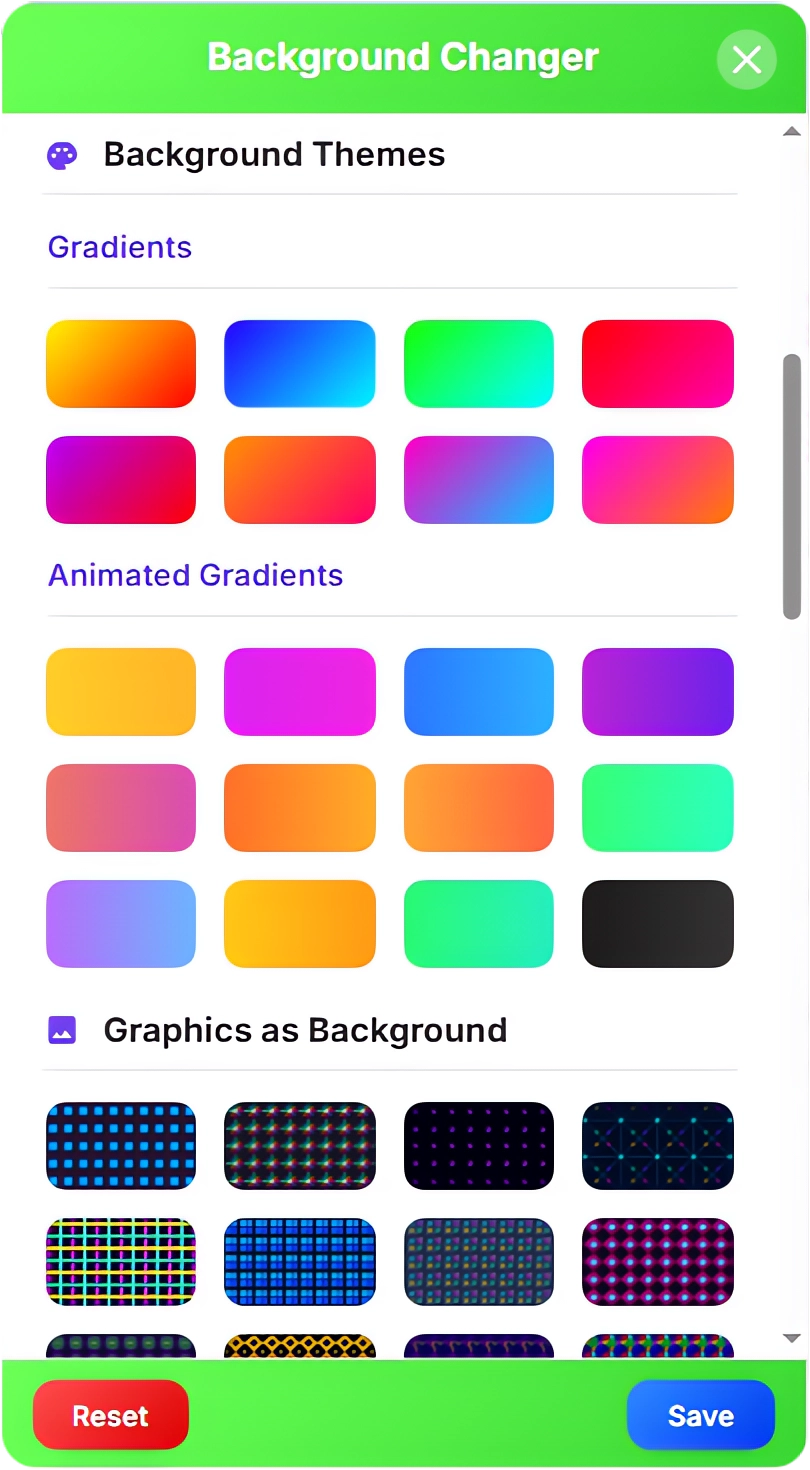This screenshot has width=810, height=1470.
Task: Select the orange-to-red gradient swatch
Action: [120, 363]
